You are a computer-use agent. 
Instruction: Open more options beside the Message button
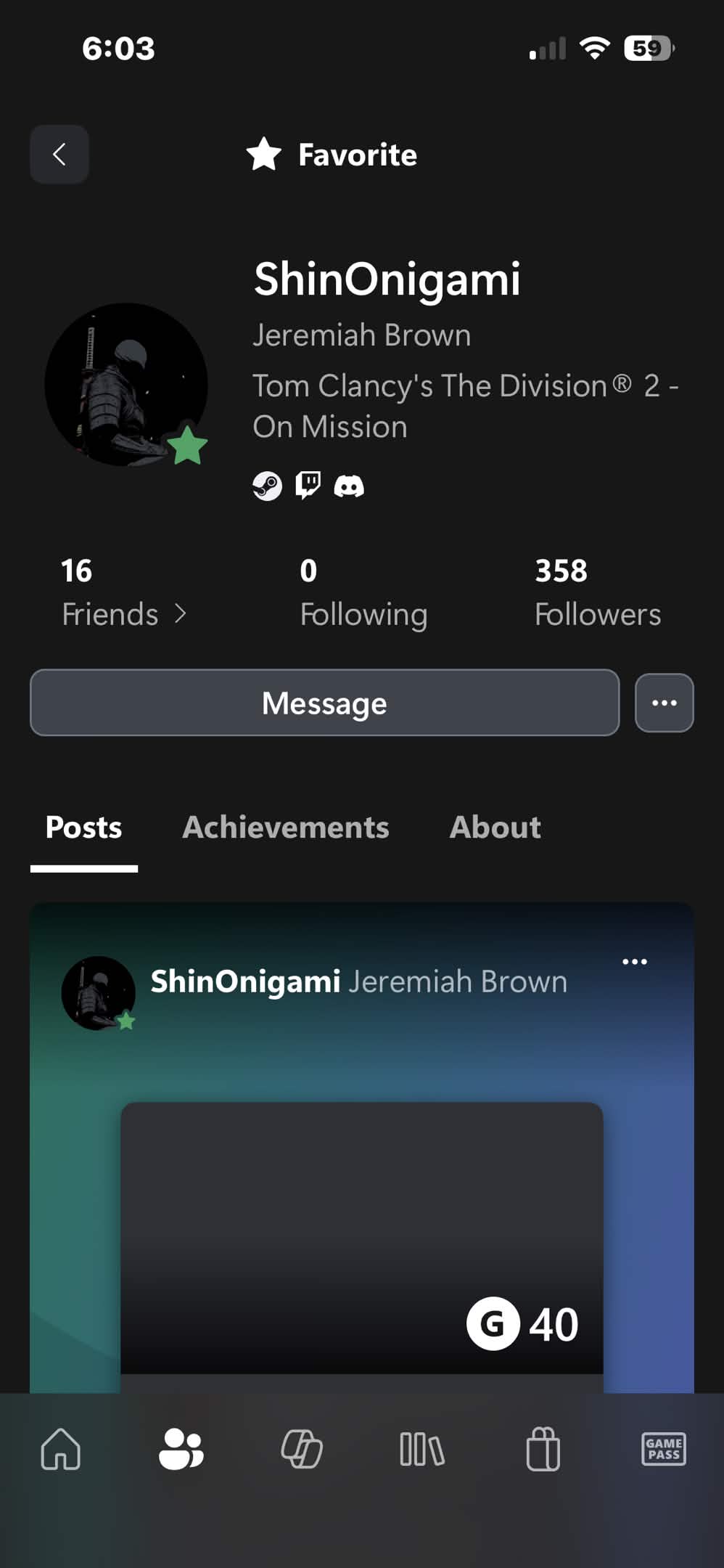tap(664, 703)
